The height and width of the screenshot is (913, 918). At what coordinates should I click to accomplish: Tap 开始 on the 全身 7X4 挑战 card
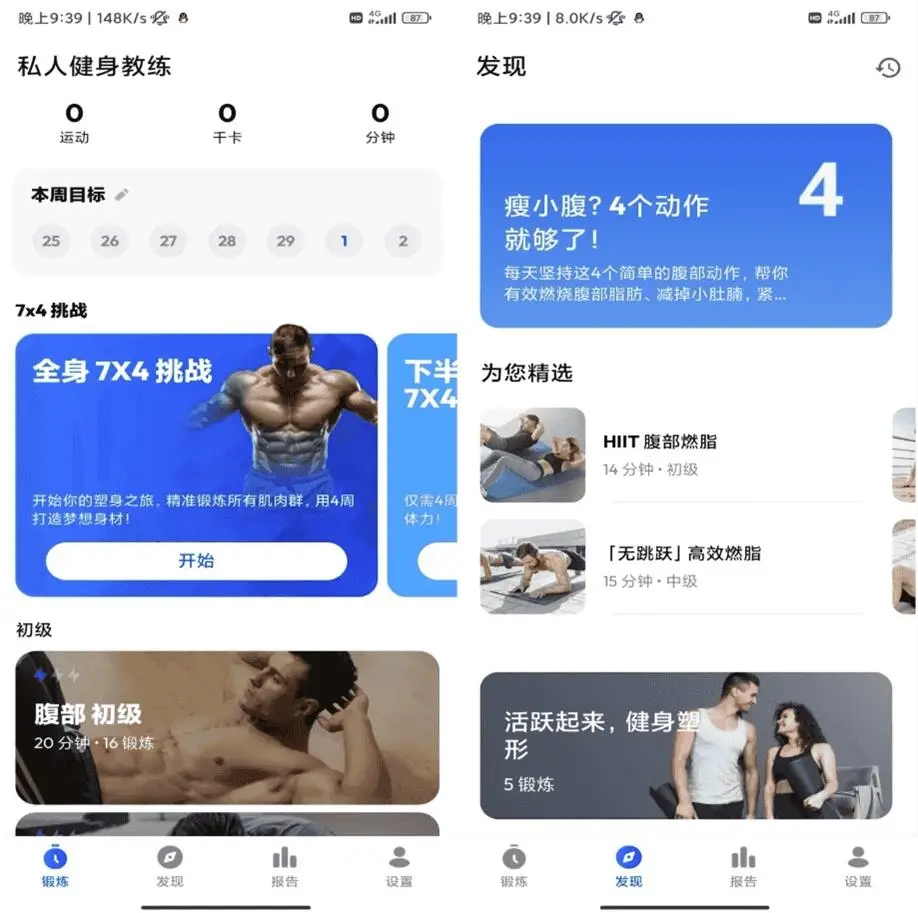tap(196, 561)
